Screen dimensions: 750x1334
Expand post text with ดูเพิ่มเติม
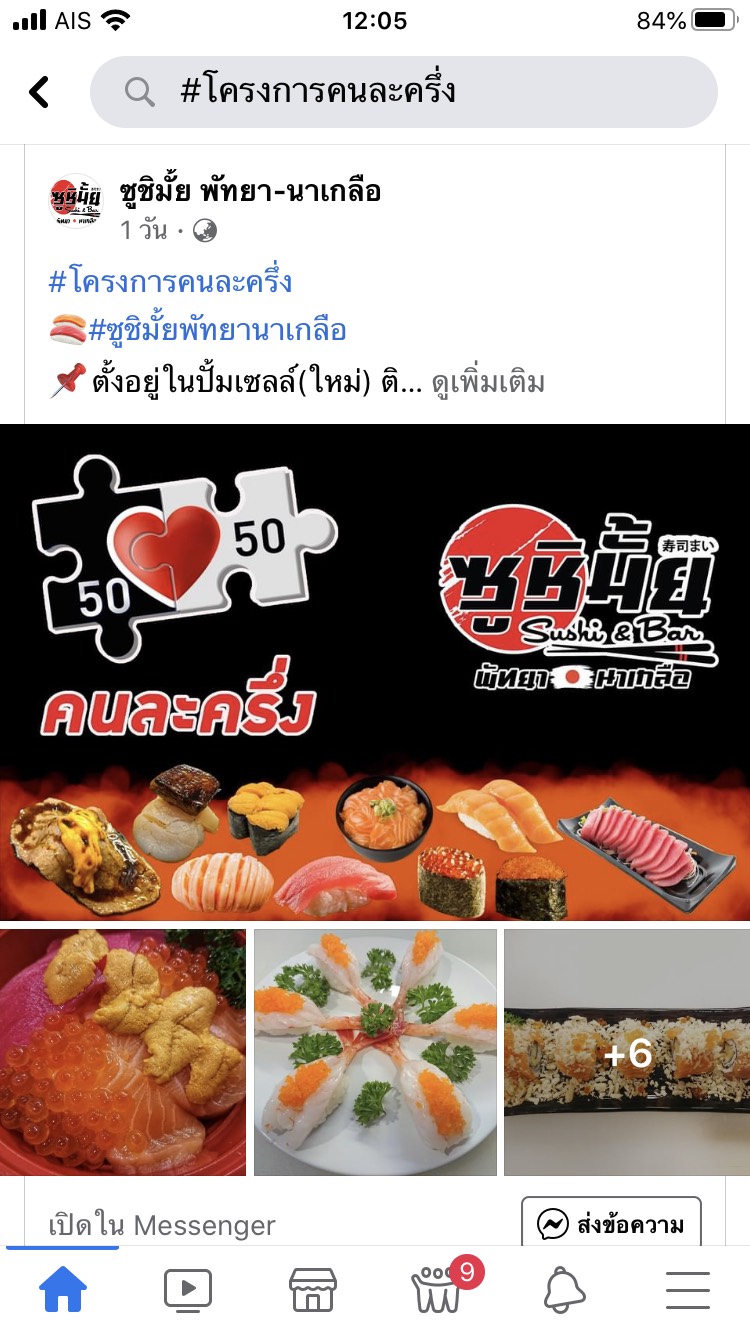point(488,382)
